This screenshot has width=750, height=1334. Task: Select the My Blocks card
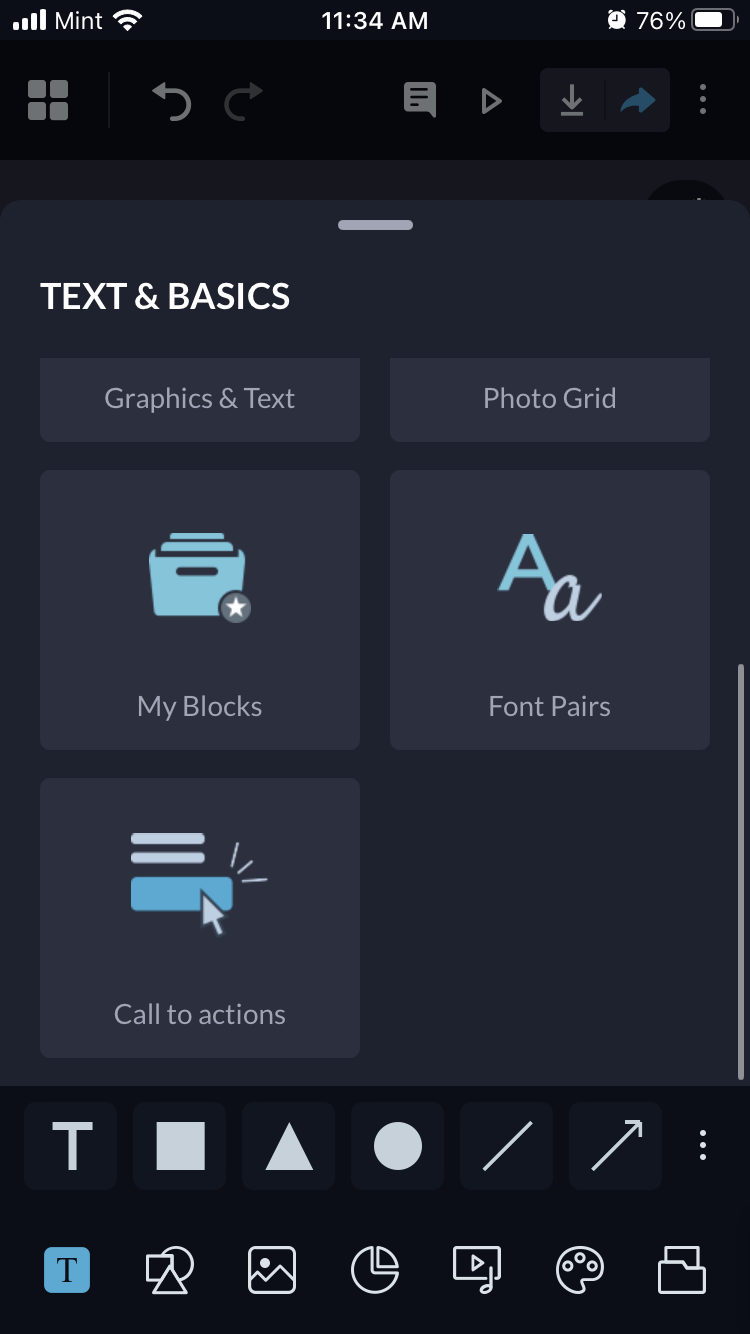(199, 609)
